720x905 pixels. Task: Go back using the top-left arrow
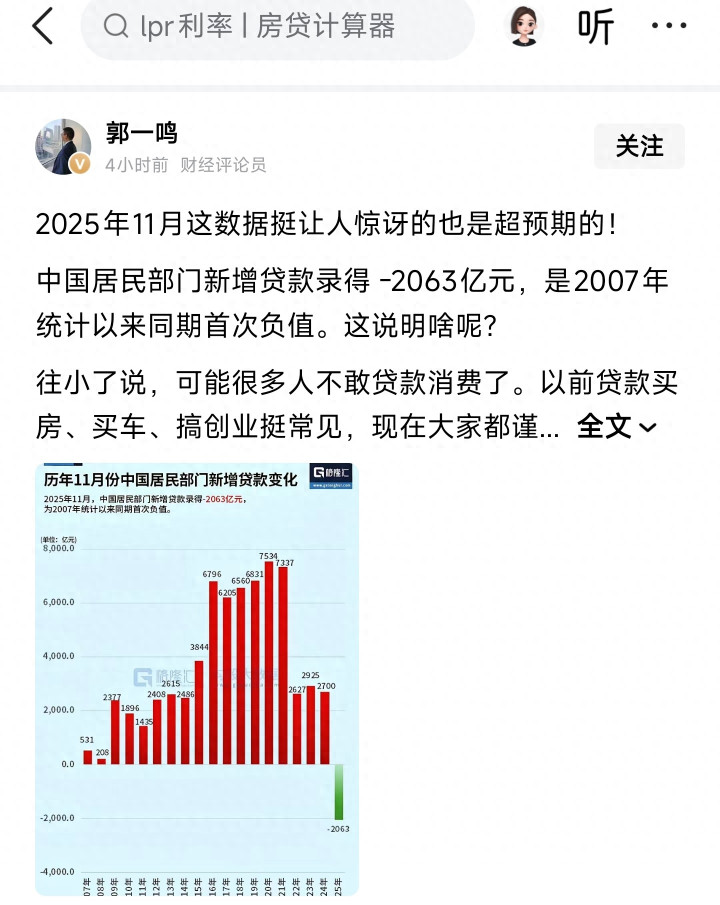(42, 27)
